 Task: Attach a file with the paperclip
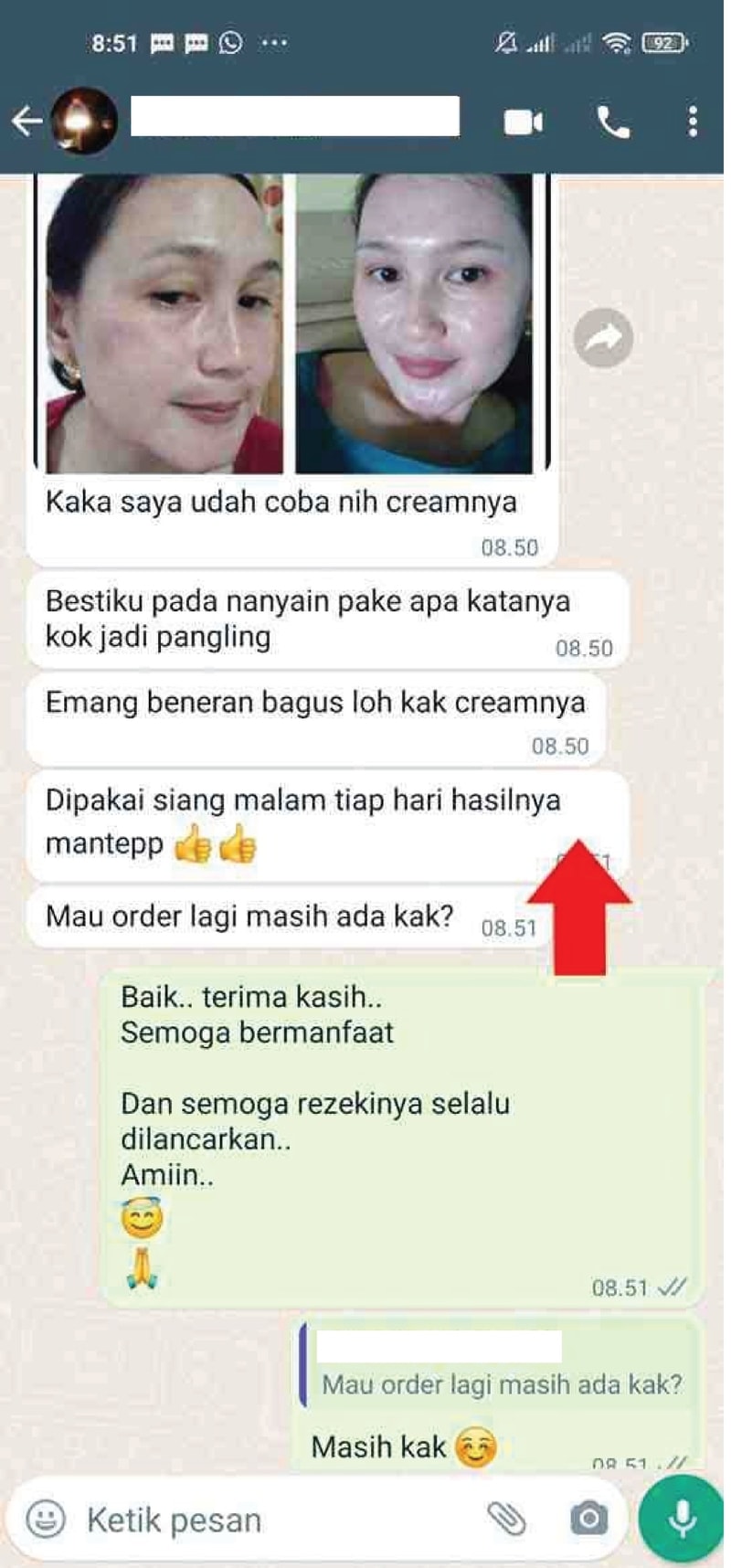[x=505, y=1519]
